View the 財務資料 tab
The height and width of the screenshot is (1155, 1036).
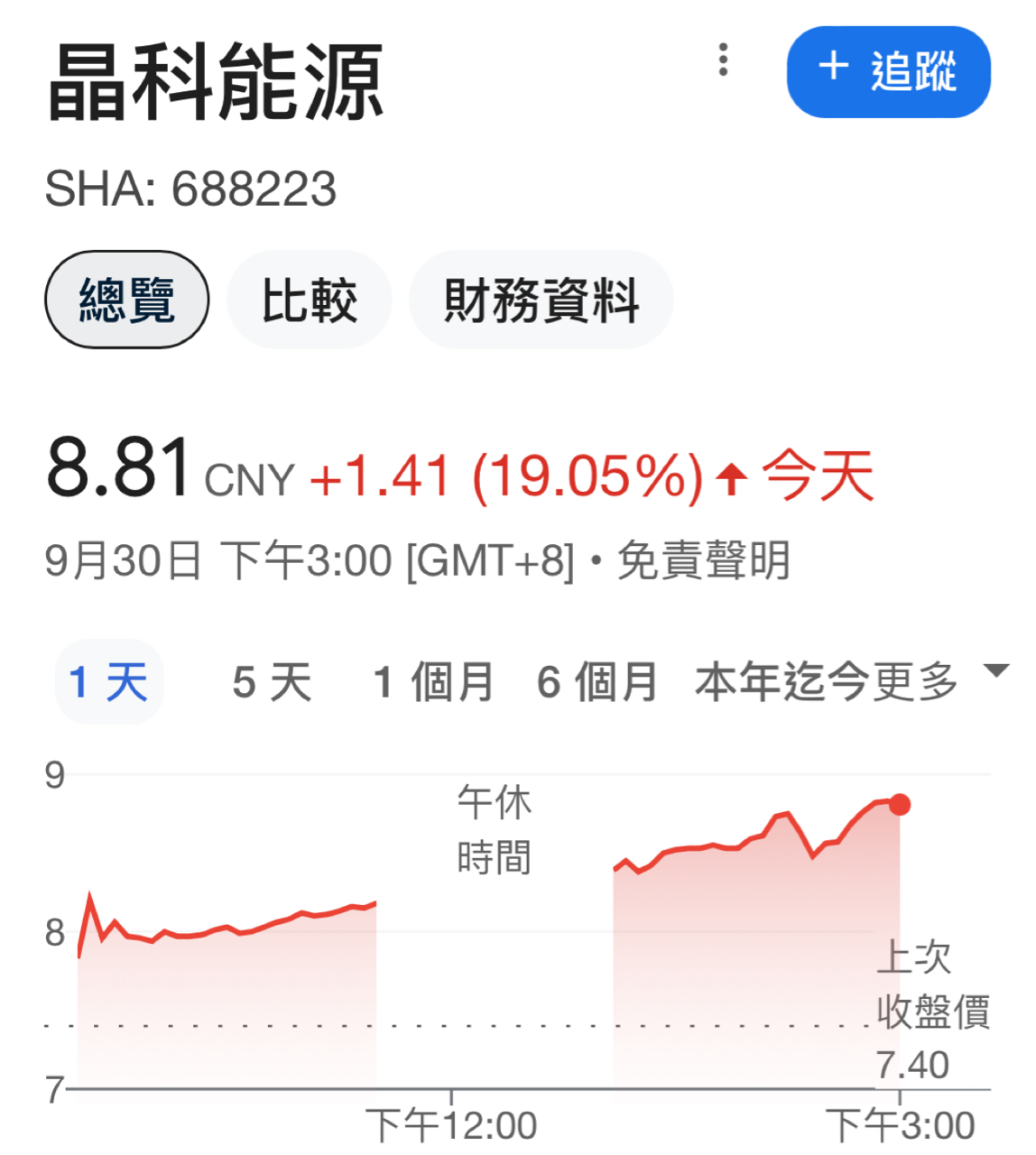pos(541,300)
